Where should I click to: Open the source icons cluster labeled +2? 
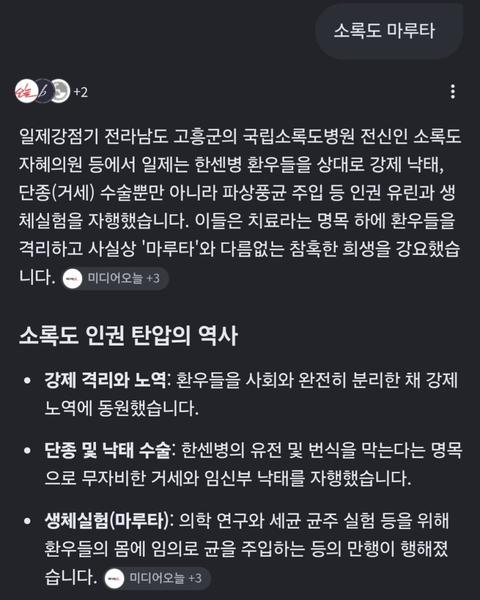coord(51,92)
